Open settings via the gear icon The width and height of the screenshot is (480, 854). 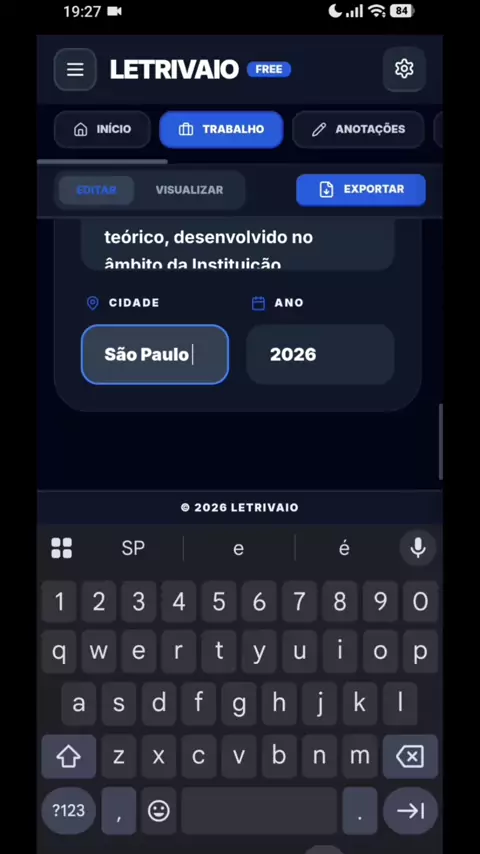[404, 69]
